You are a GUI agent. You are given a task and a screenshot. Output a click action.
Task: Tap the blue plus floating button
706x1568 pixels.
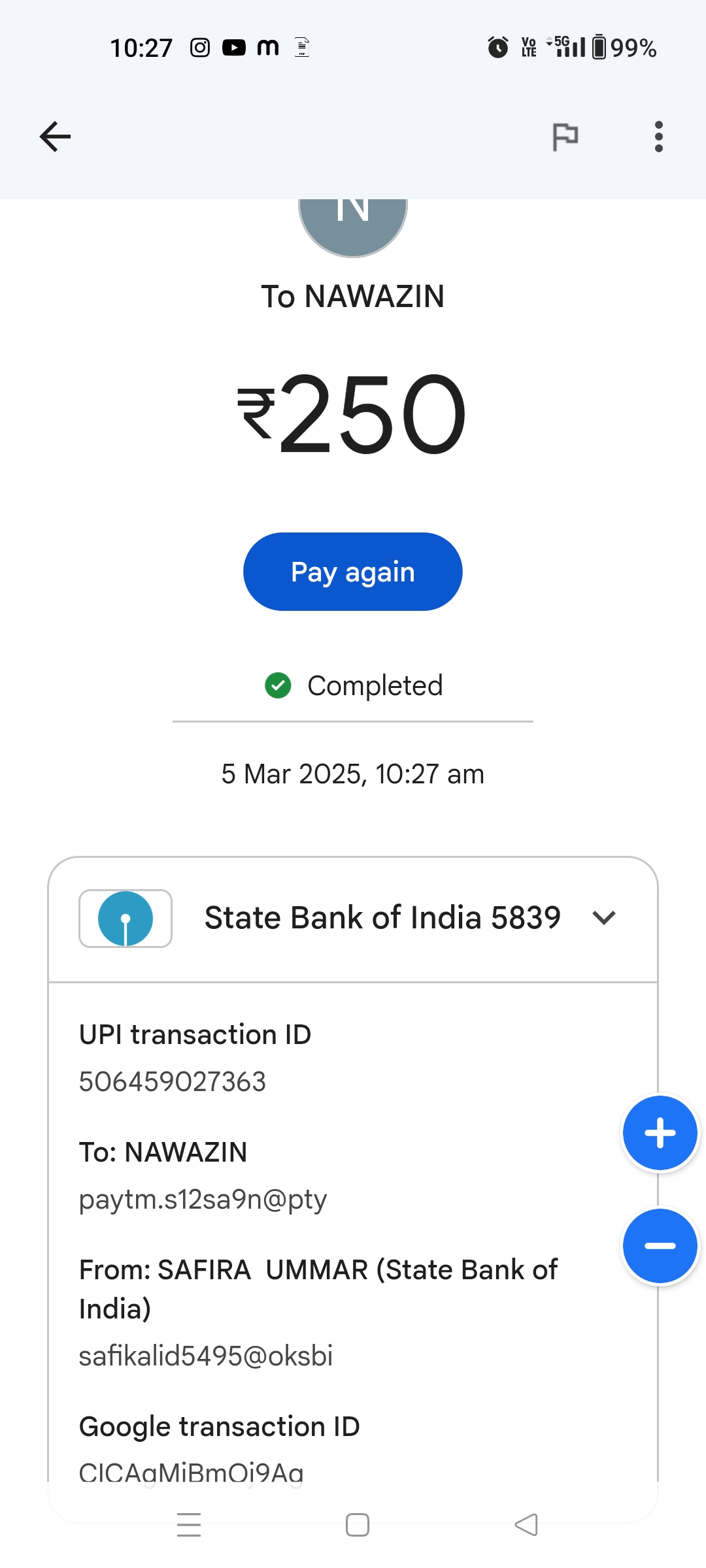[x=660, y=1134]
